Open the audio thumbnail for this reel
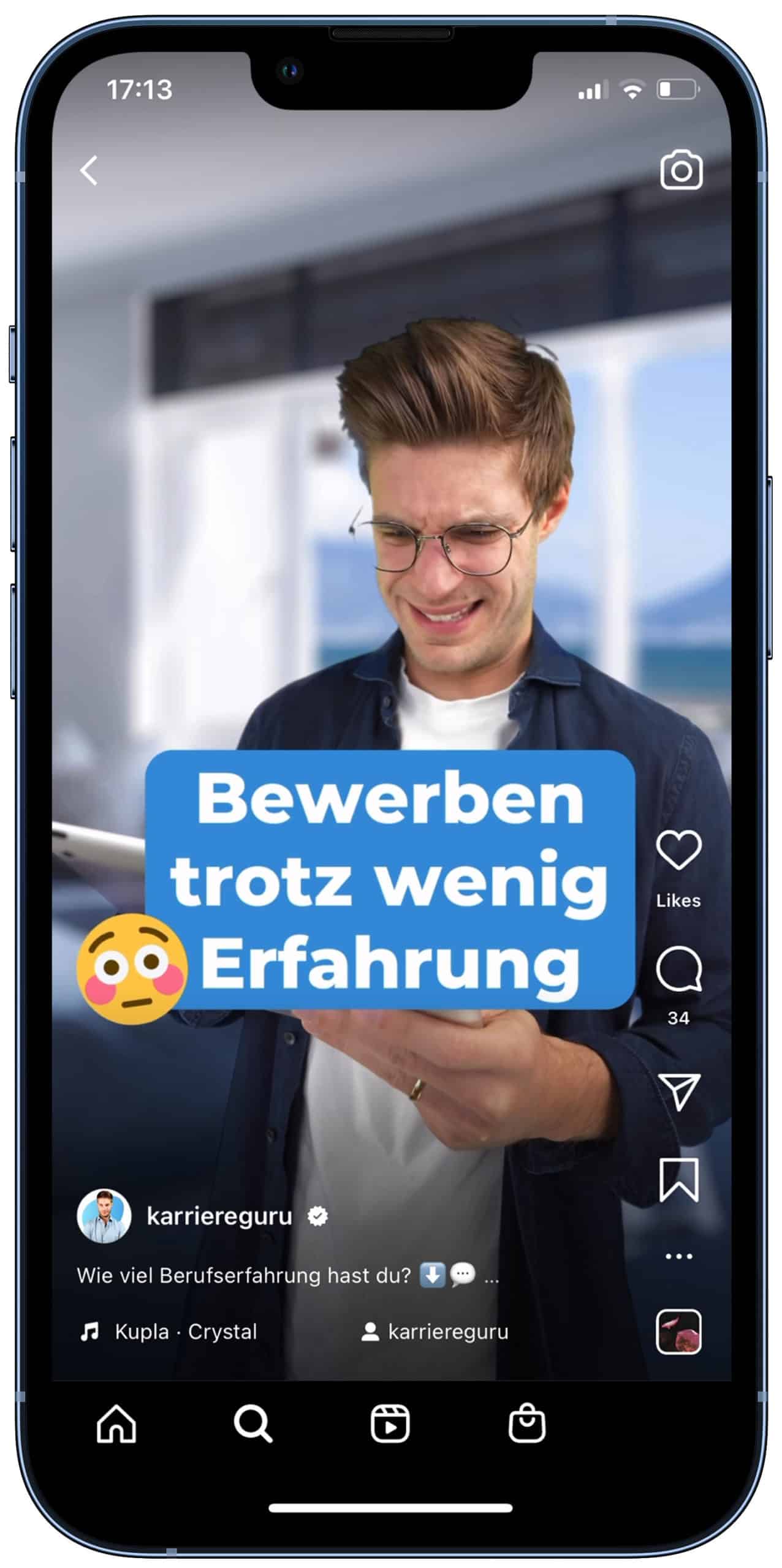Image resolution: width=782 pixels, height=1568 pixels. (x=678, y=1332)
